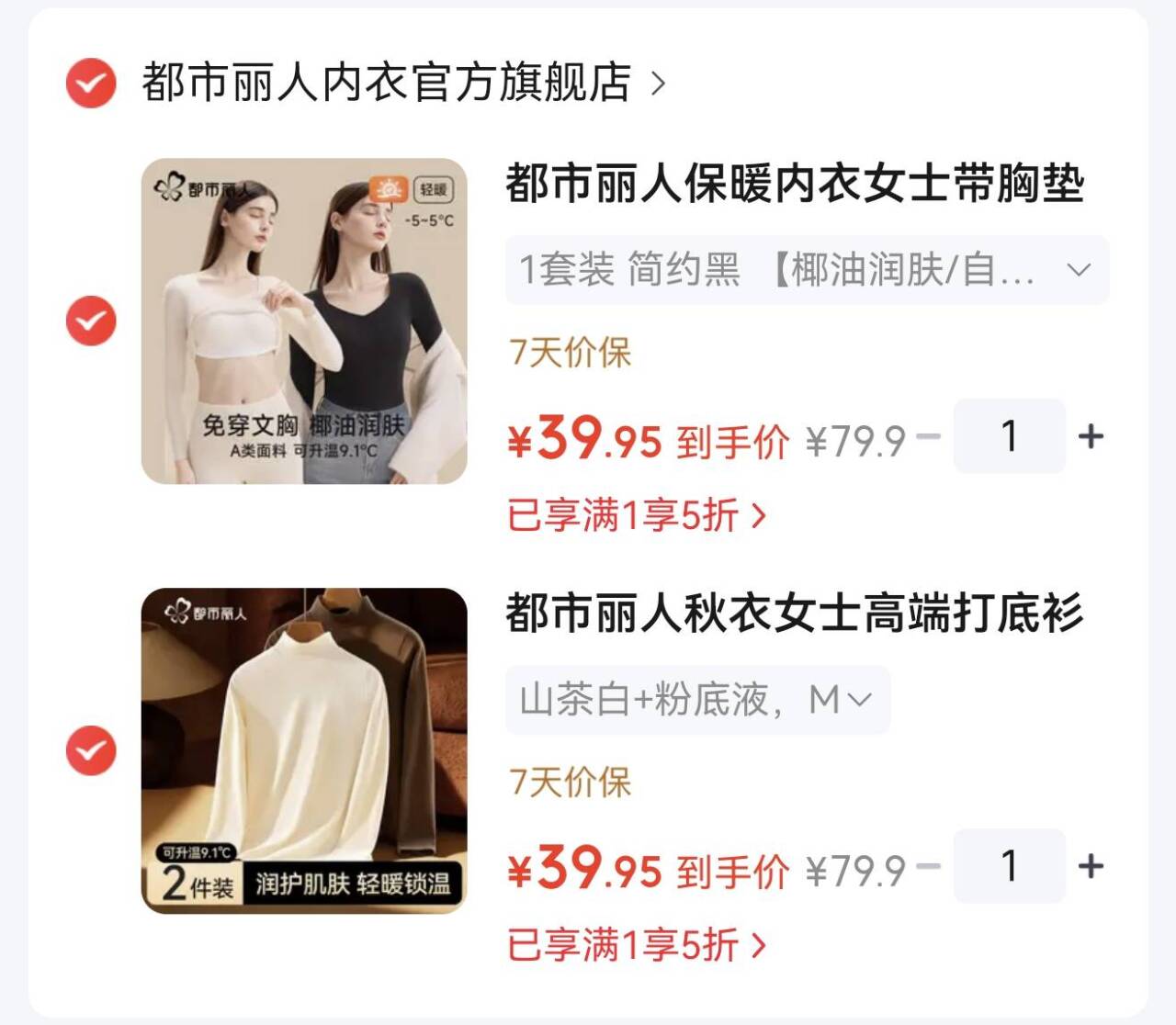1176x1025 pixels.
Task: View 已享满1享5折 discount under 秋衣打底衫
Action: tap(637, 945)
